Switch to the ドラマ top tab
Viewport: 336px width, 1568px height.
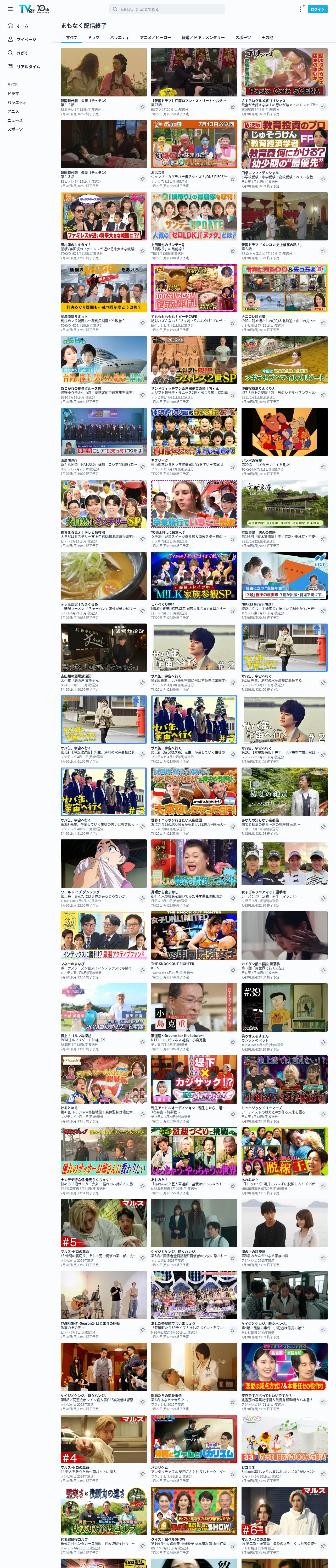point(93,38)
